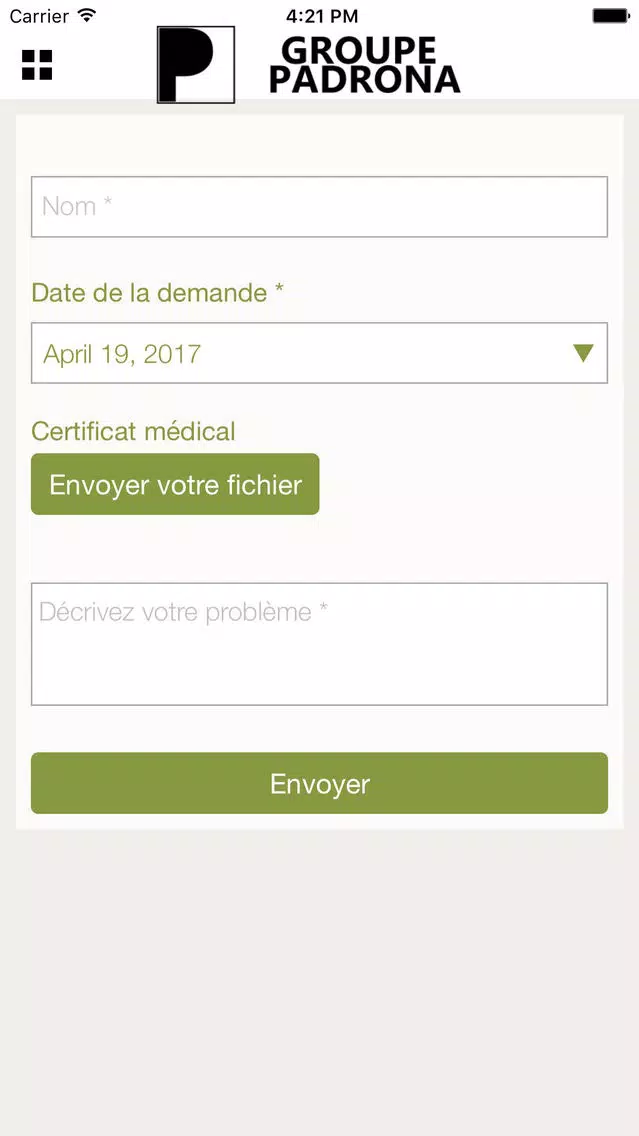Open the grid menu icon
639x1136 pixels.
[x=37, y=64]
